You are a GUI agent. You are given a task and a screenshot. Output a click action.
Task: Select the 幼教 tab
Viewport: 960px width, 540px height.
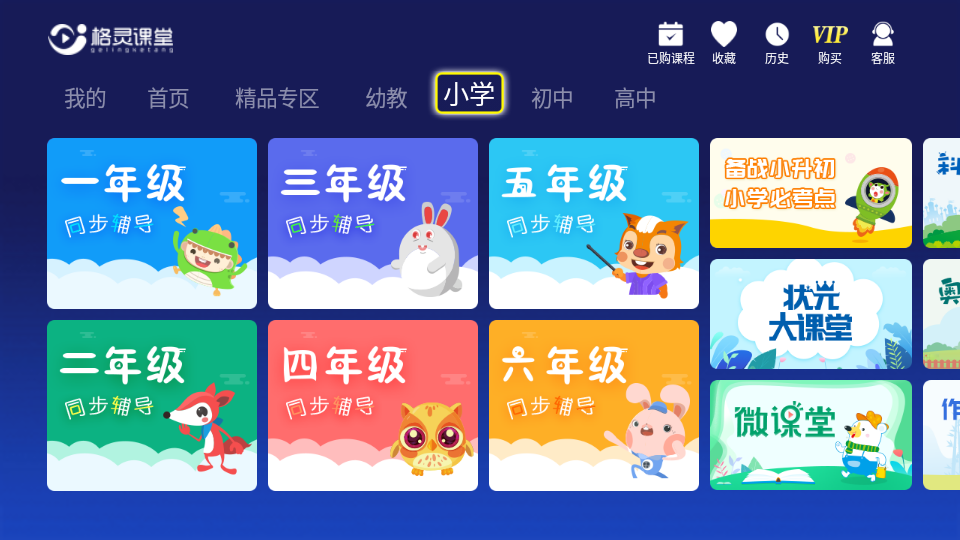click(386, 98)
